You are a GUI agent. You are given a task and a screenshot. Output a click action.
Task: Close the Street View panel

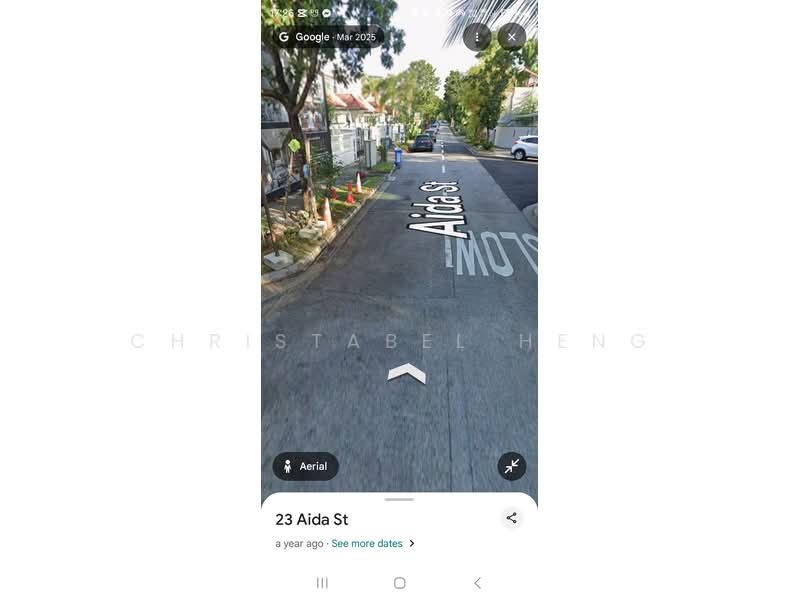pos(512,37)
